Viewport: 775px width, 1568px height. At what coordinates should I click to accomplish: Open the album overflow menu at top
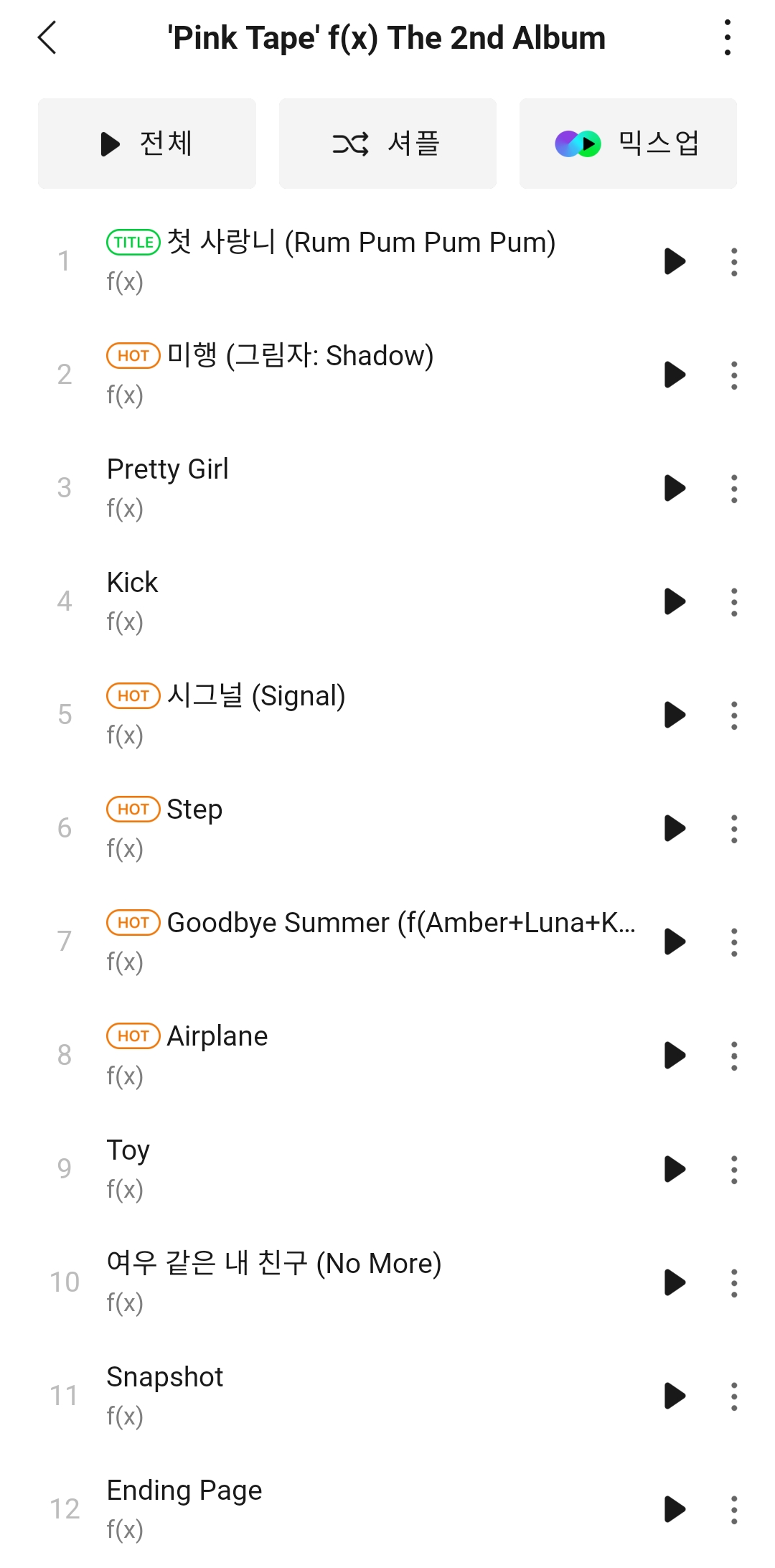click(727, 37)
